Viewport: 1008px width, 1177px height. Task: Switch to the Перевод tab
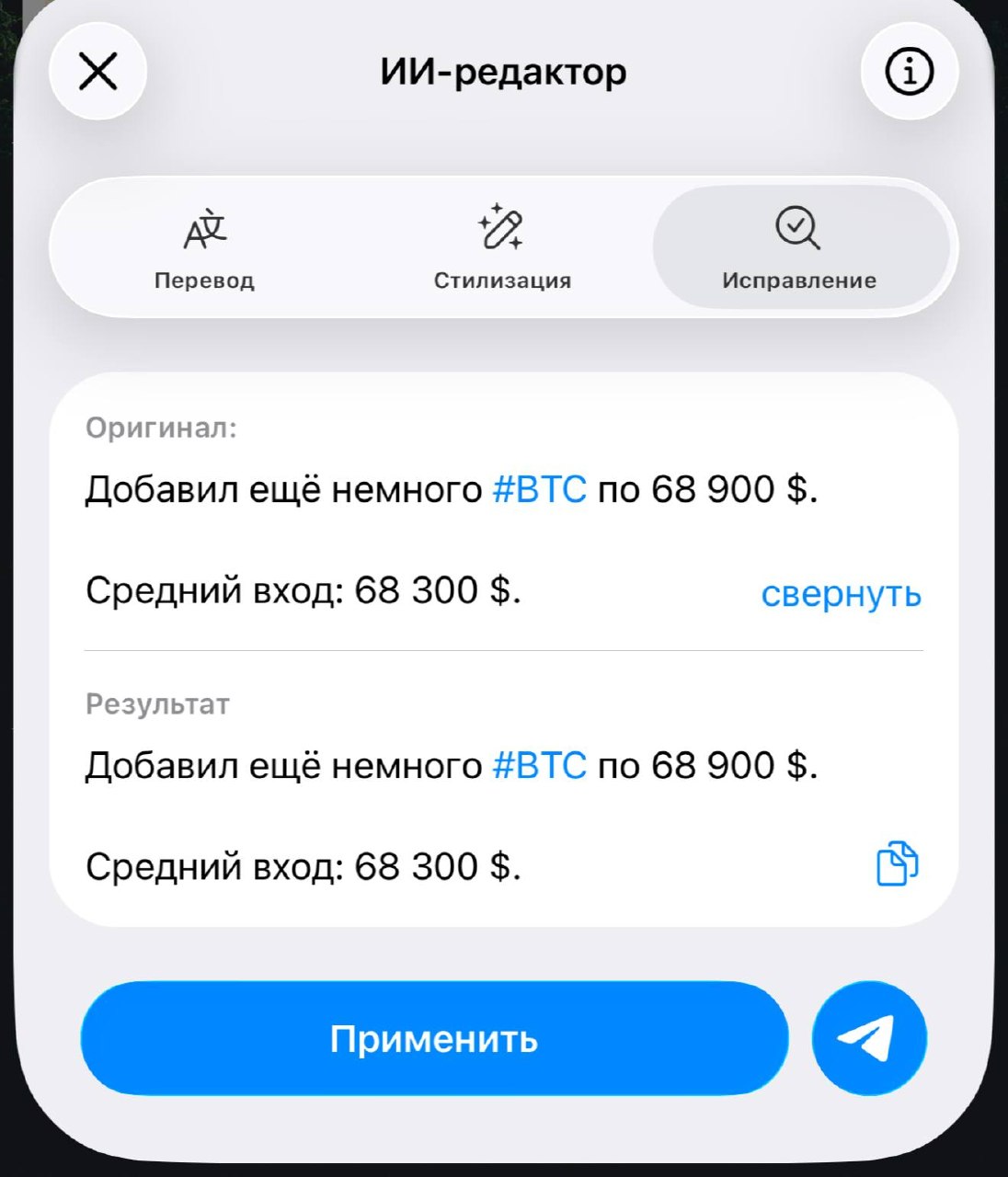point(204,248)
